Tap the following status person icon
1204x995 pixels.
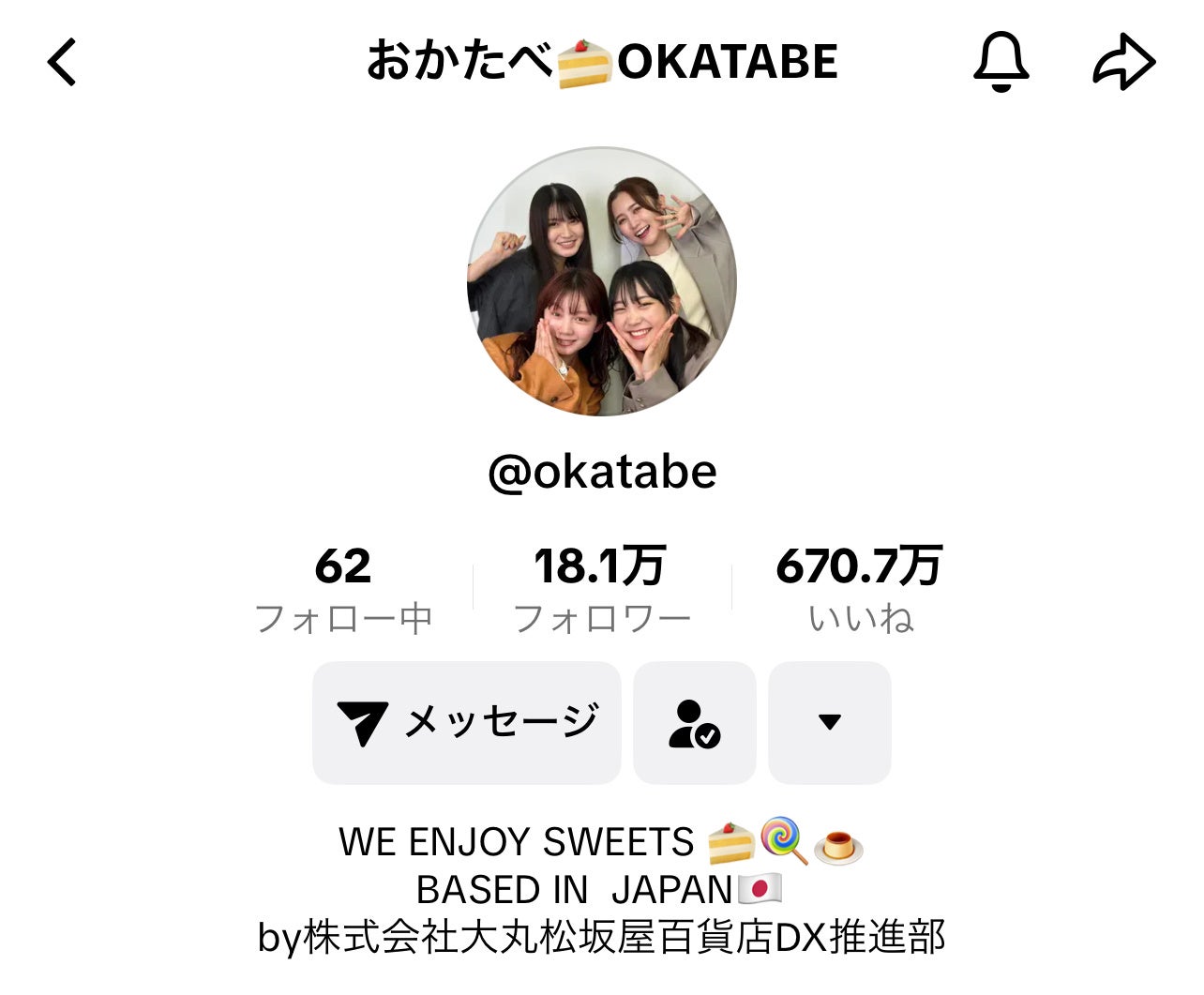(x=694, y=722)
